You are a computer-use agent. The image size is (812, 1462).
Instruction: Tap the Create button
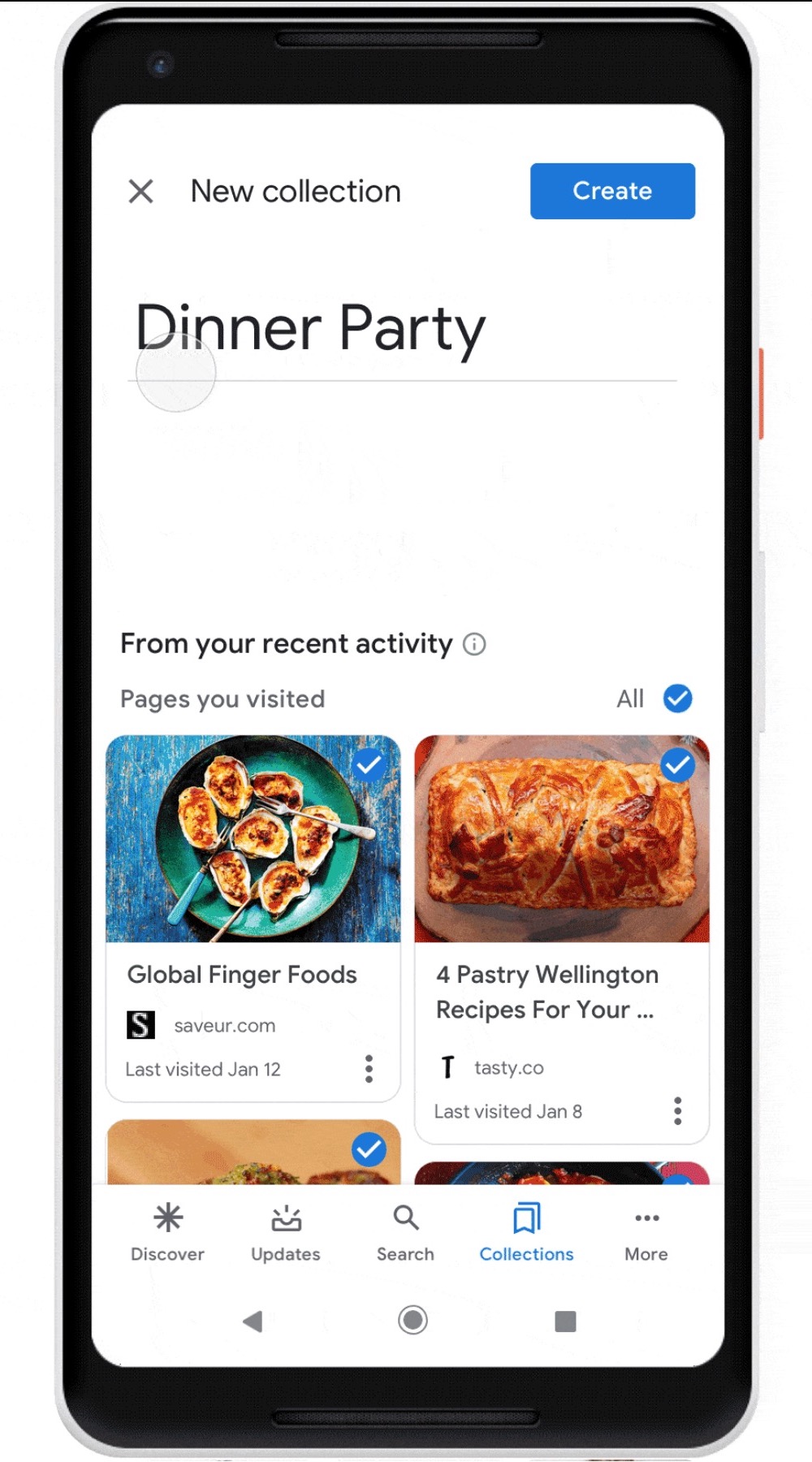tap(612, 191)
